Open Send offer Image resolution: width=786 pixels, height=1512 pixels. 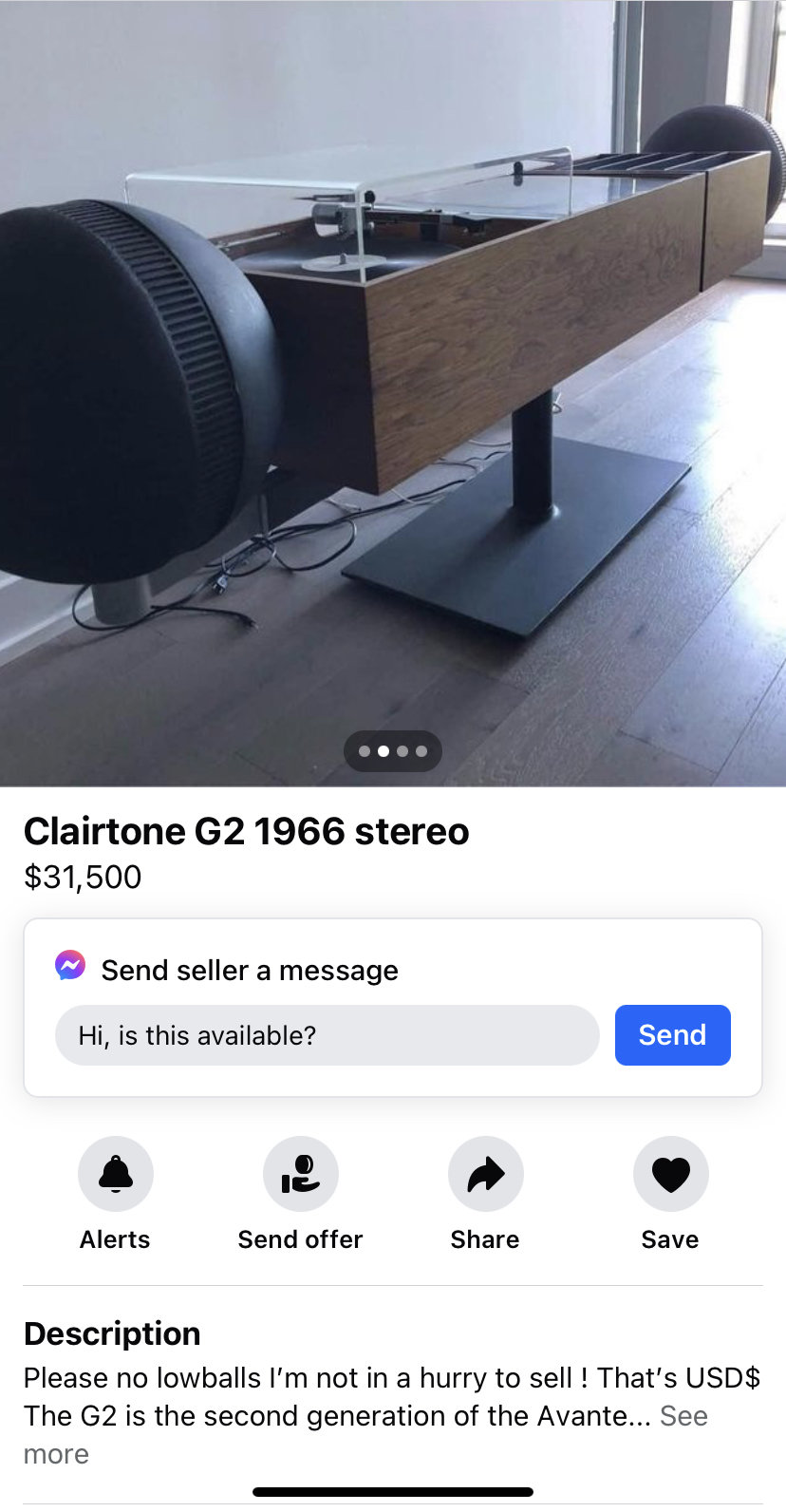click(300, 1175)
